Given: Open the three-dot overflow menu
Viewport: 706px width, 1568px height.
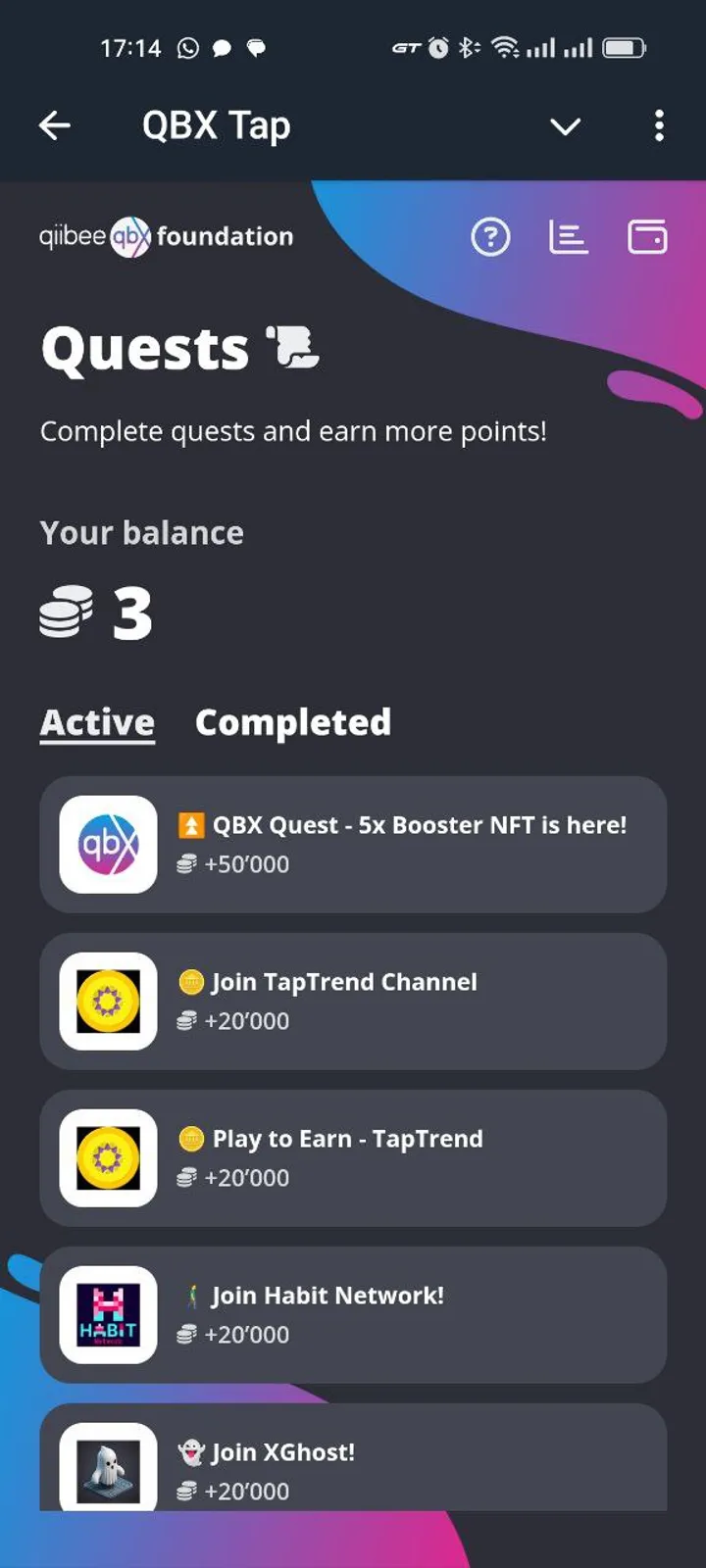Looking at the screenshot, I should coord(659,125).
